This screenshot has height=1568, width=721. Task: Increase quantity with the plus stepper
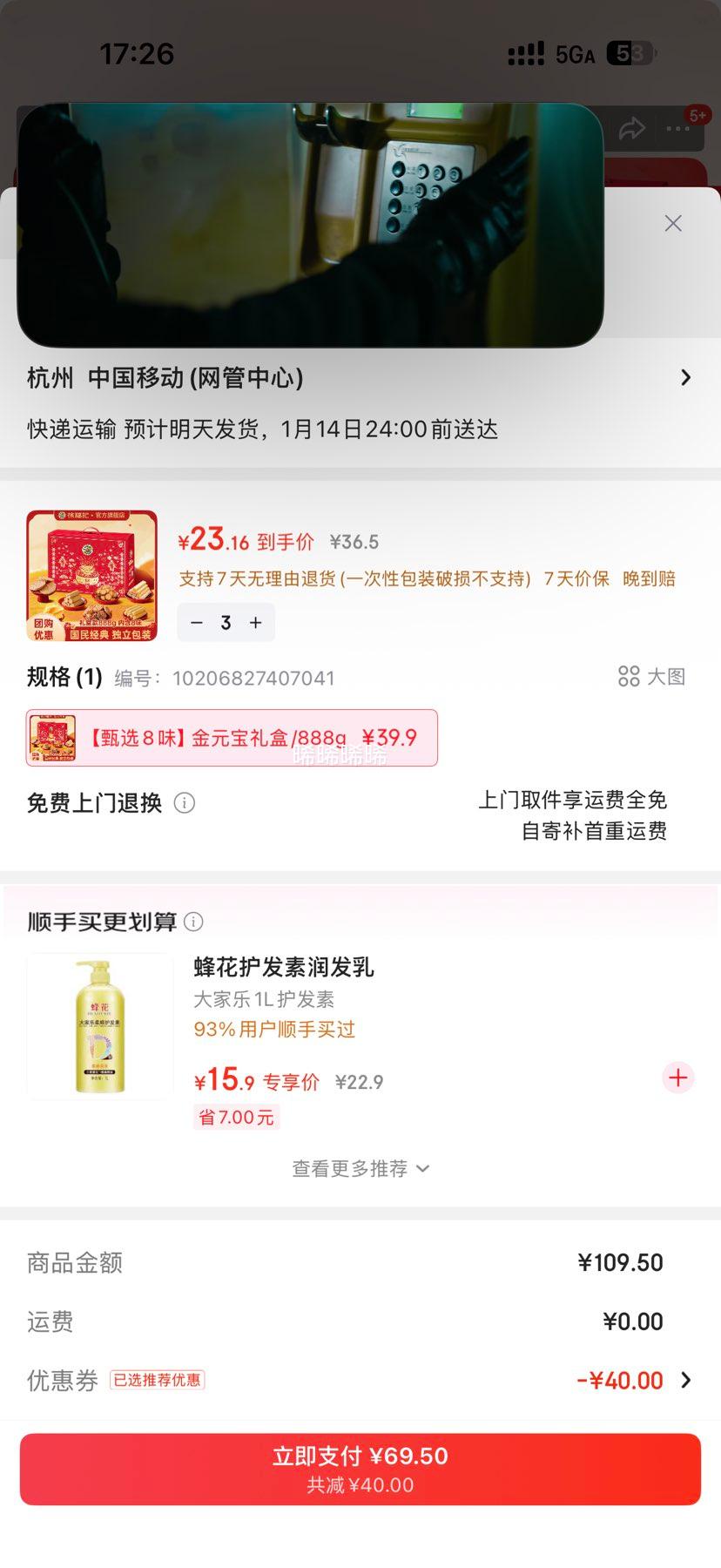(254, 622)
